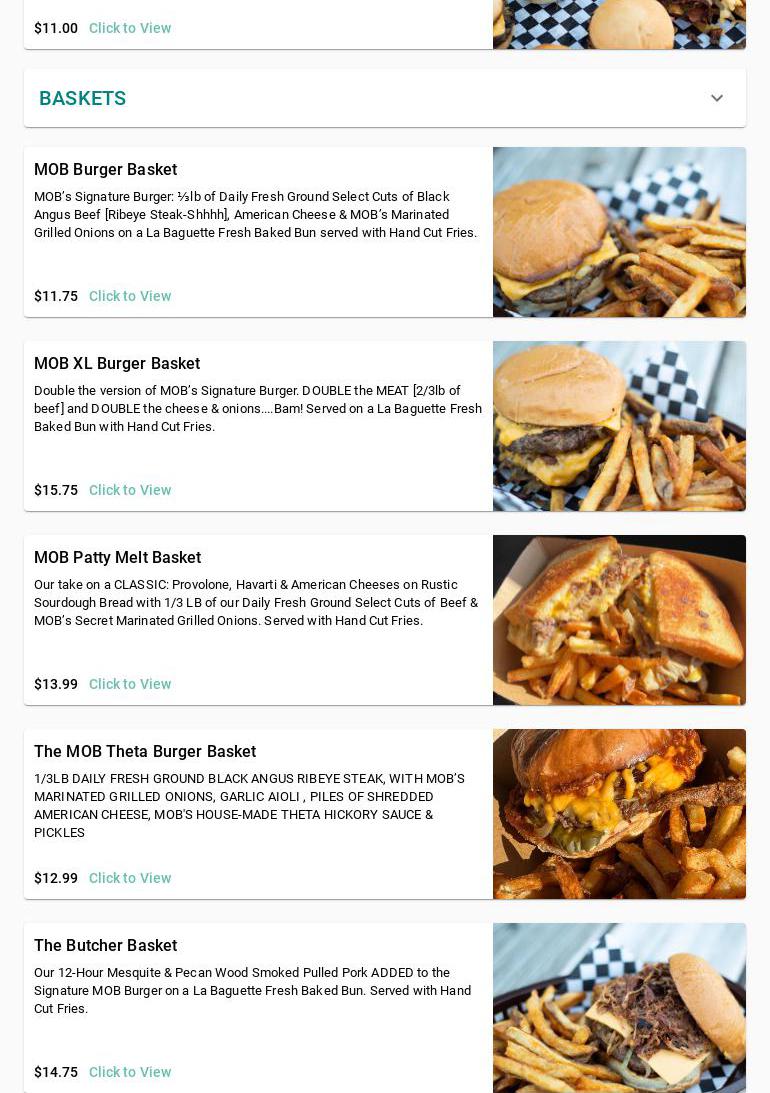Click to View the MOB XL Burger Basket
770x1093 pixels.
click(130, 490)
